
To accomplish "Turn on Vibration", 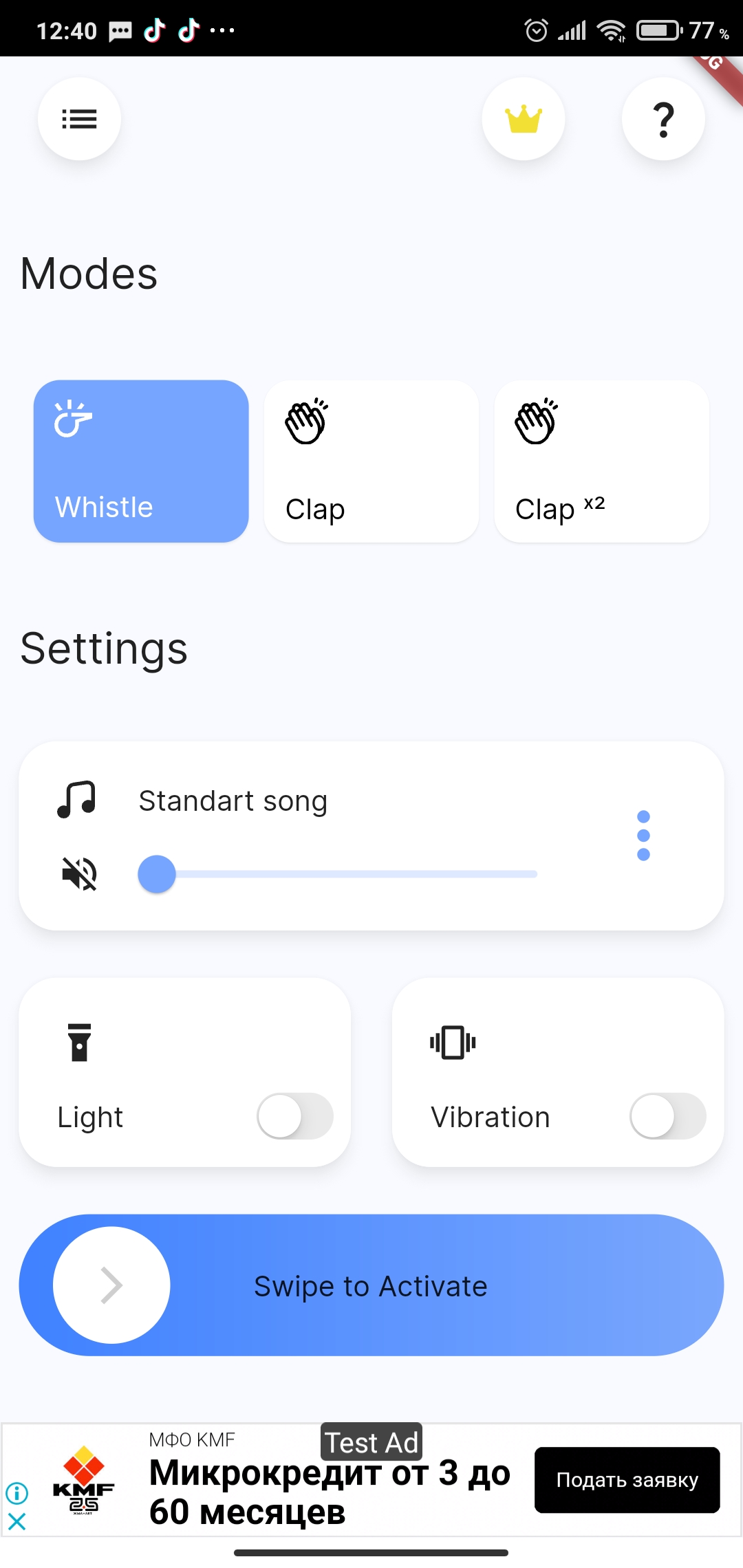I will point(667,1116).
